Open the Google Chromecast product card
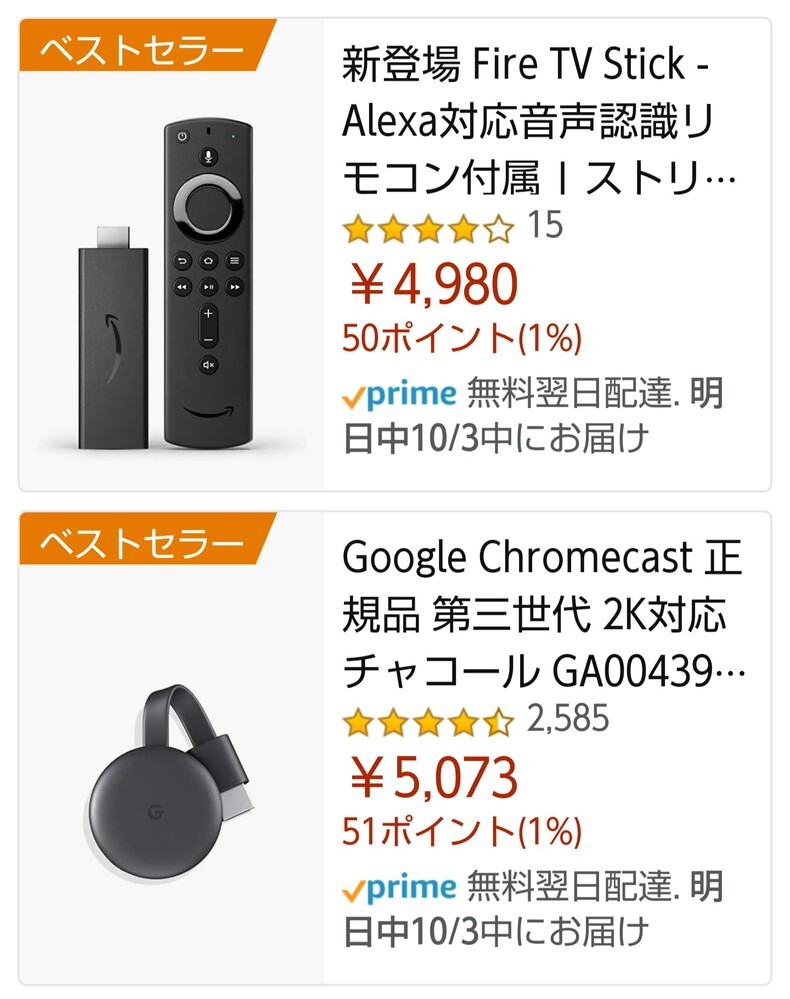The height and width of the screenshot is (999, 790). click(x=540, y=613)
